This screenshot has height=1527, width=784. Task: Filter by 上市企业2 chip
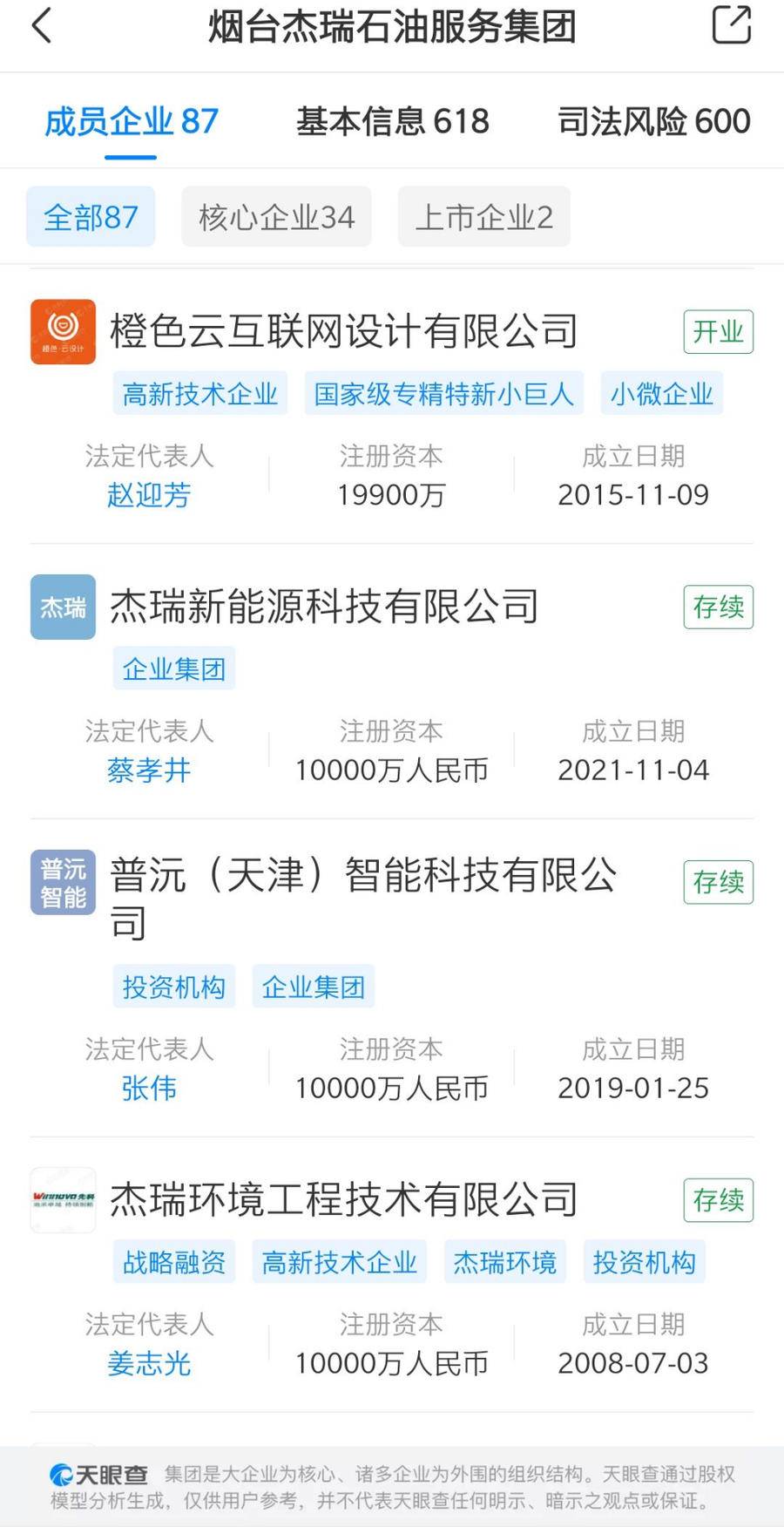[483, 217]
